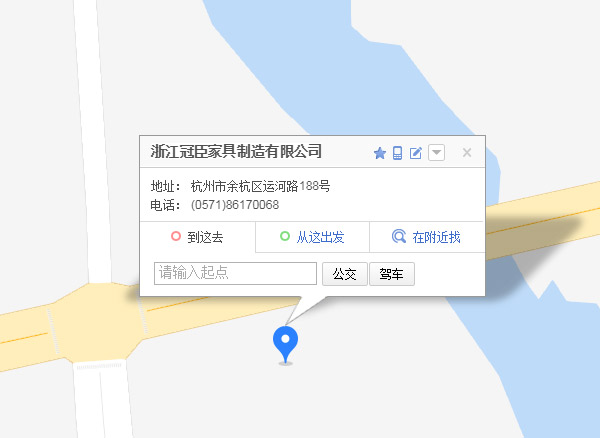Tap the edit/correct info icon
Viewport: 600px width, 438px height.
416,153
